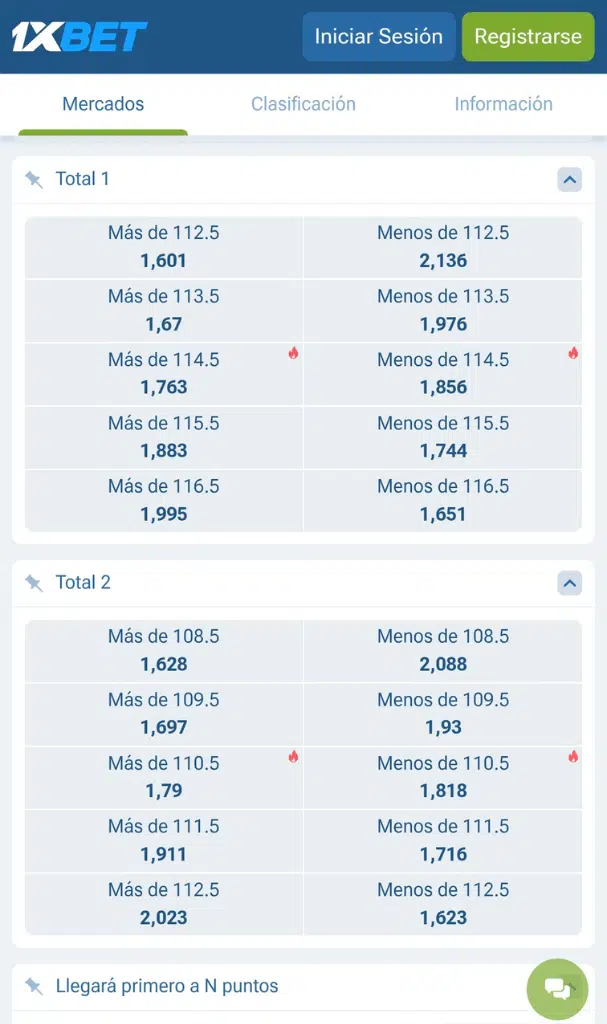This screenshot has height=1024, width=607.
Task: Collapse the Total 1 section
Action: (569, 180)
